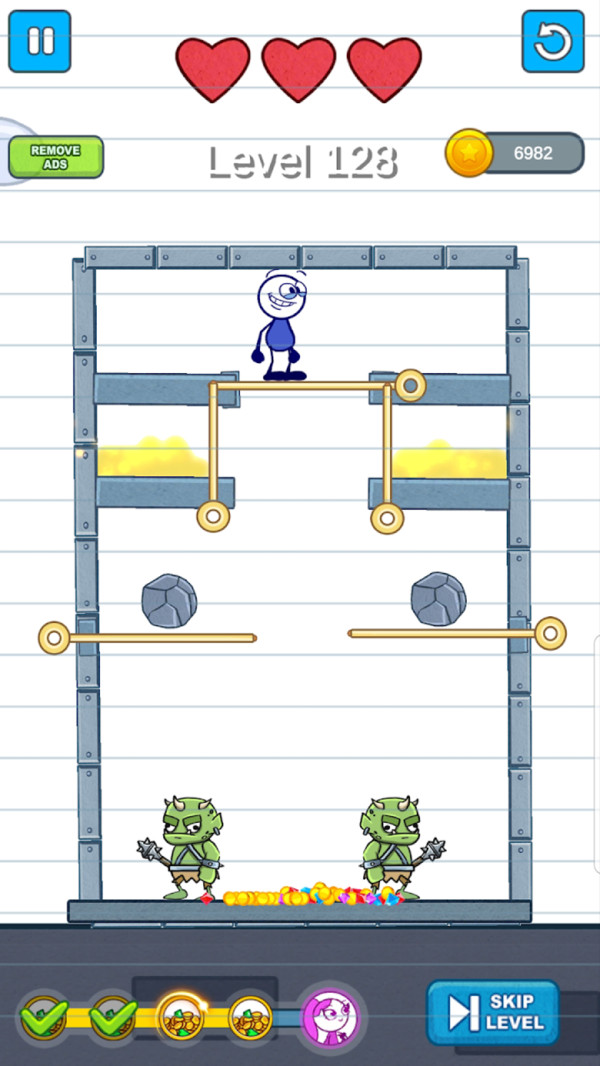Restart the current level
Screen dimensions: 600x1066
point(553,41)
